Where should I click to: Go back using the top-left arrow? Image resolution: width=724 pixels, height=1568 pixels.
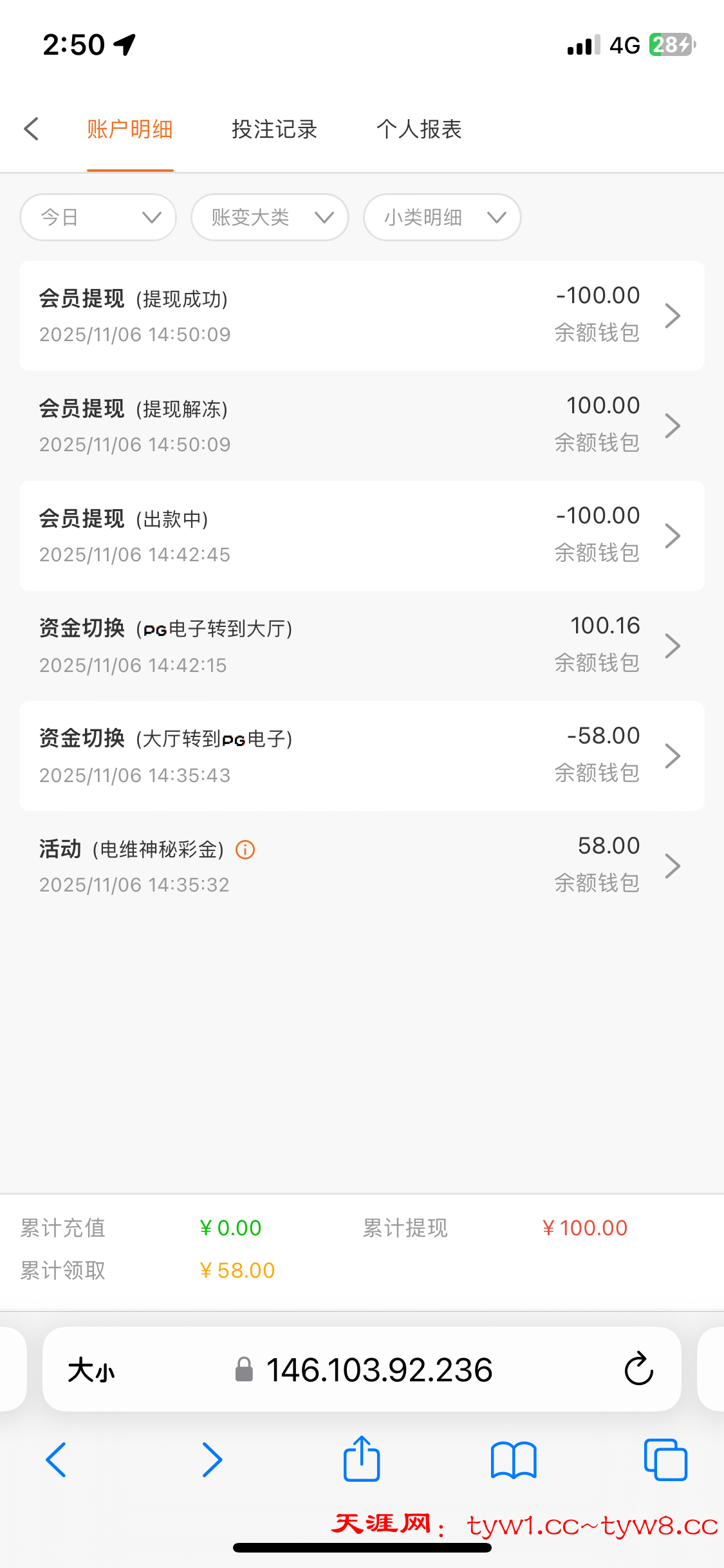coord(32,129)
